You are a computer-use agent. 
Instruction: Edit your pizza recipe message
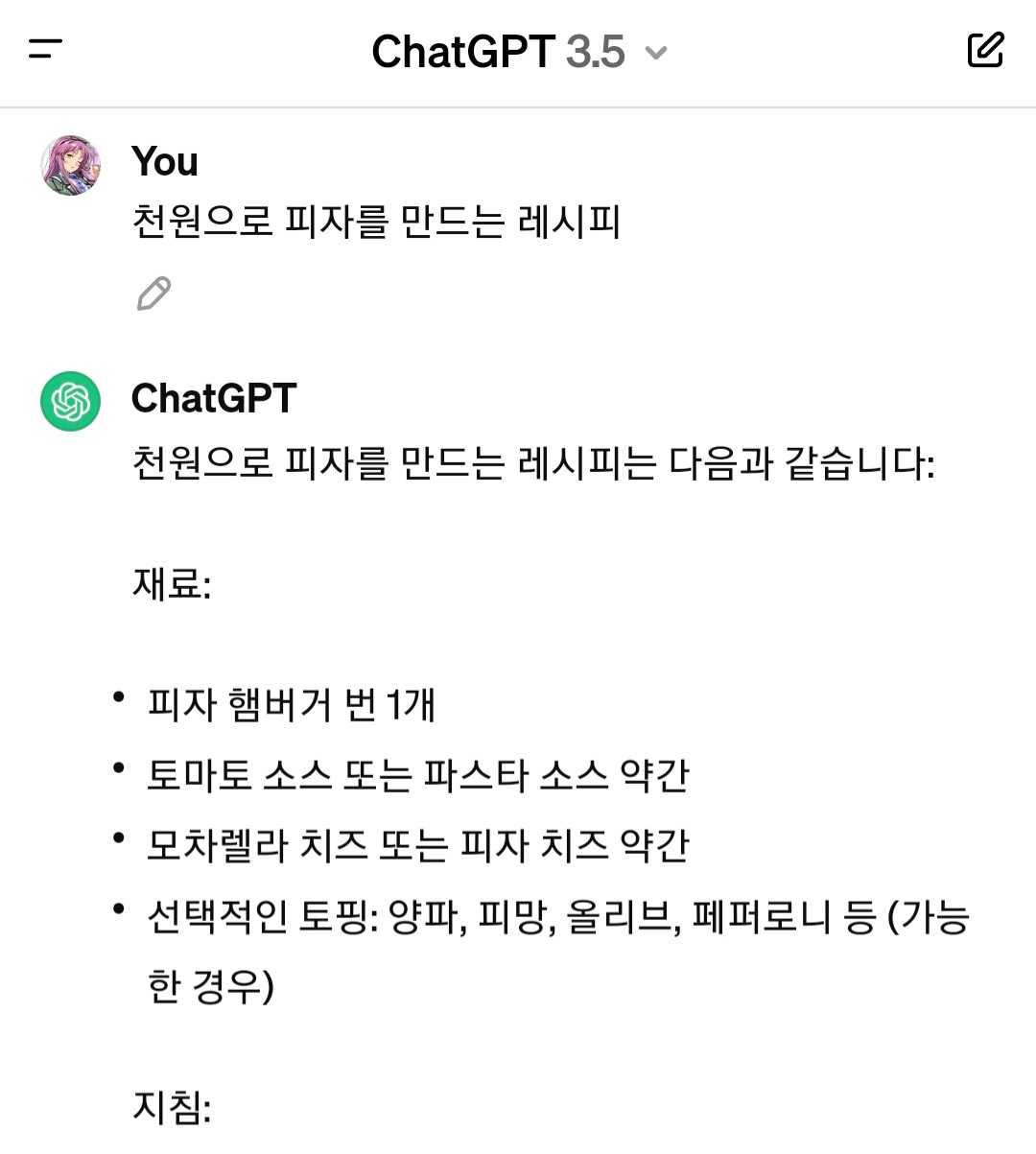(x=153, y=294)
